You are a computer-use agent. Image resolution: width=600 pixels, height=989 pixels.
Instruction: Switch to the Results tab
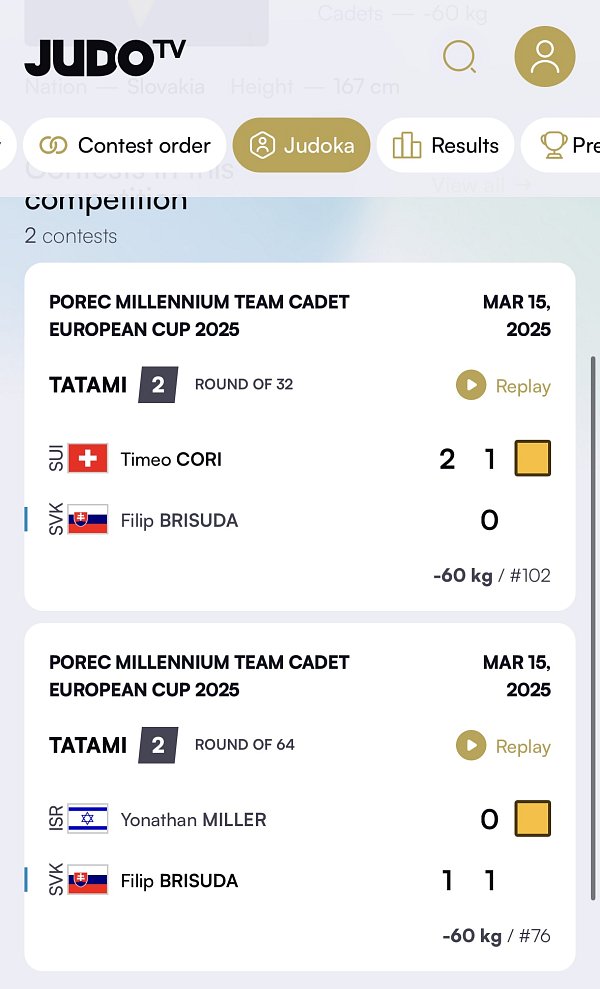pyautogui.click(x=445, y=146)
